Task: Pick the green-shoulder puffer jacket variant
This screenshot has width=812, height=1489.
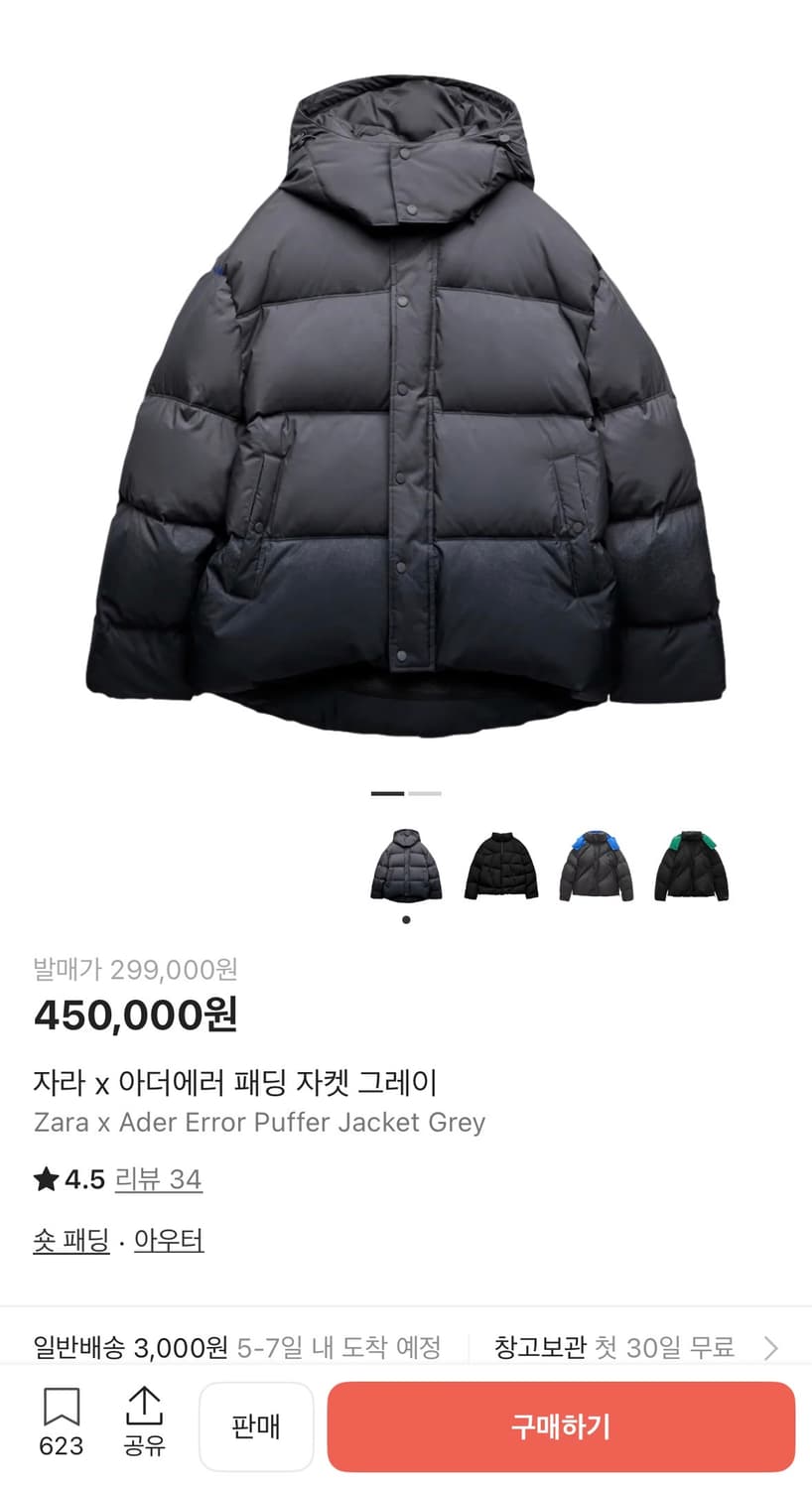Action: tap(693, 864)
